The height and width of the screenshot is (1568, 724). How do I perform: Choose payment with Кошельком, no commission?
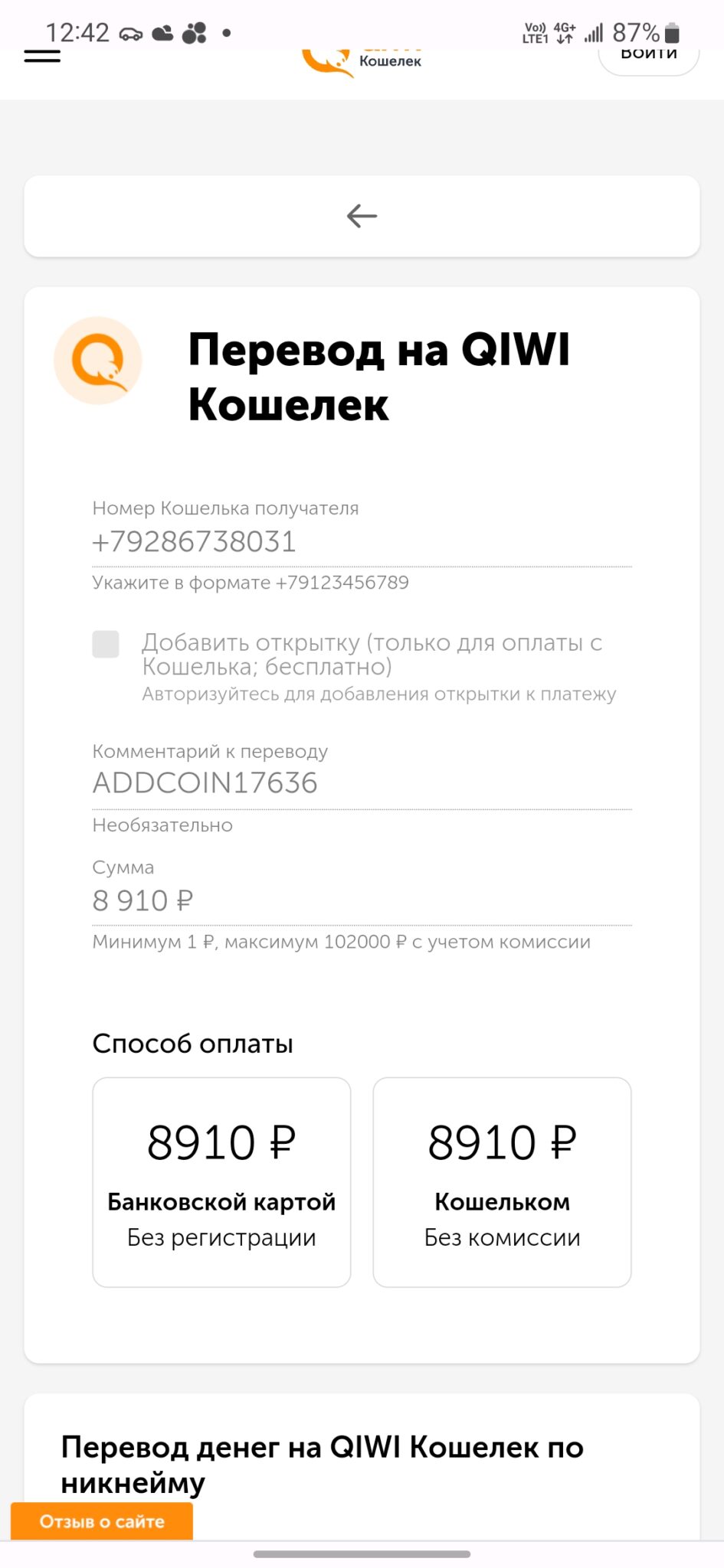(502, 1182)
